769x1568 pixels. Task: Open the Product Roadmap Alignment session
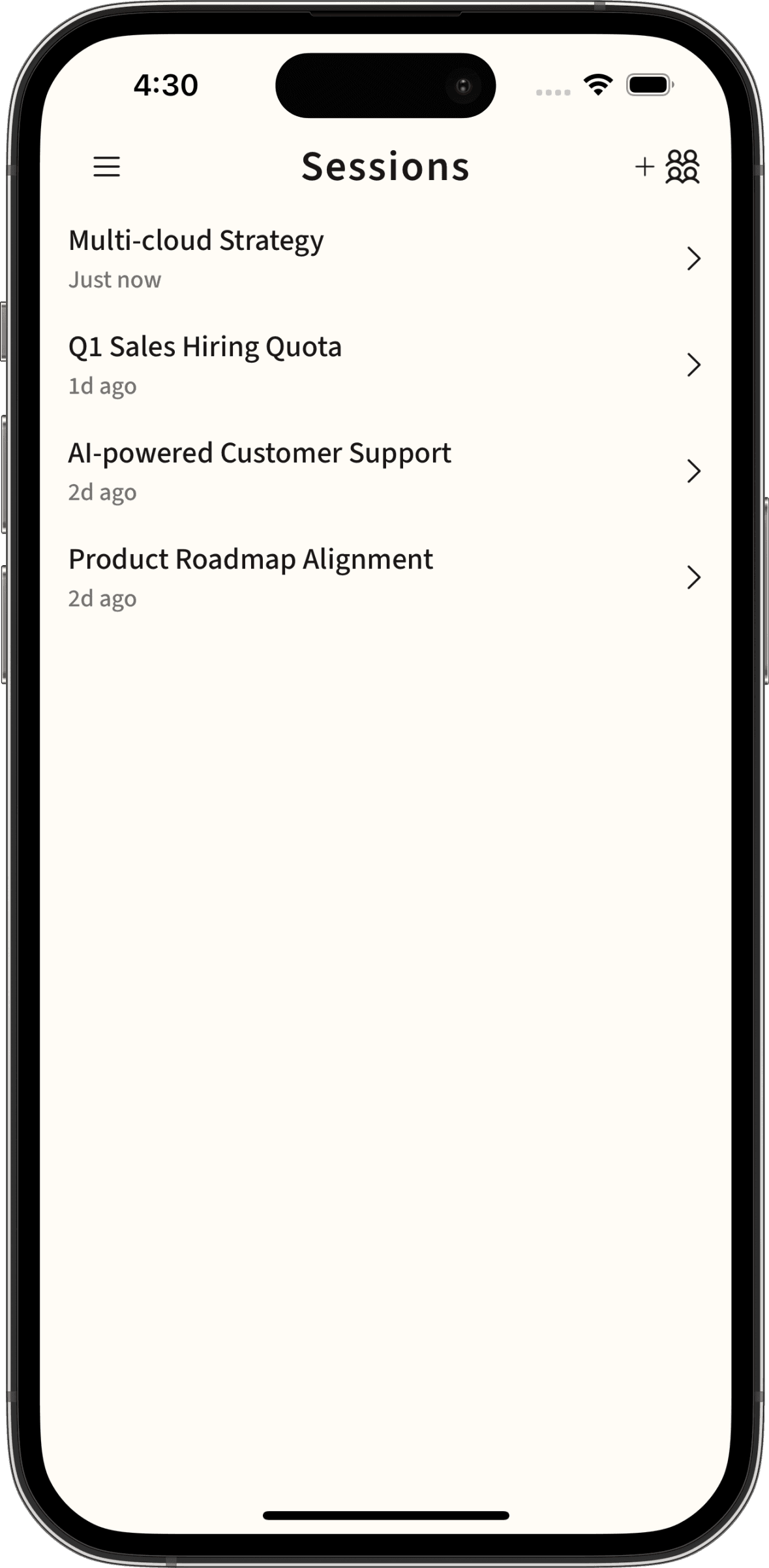(250, 559)
